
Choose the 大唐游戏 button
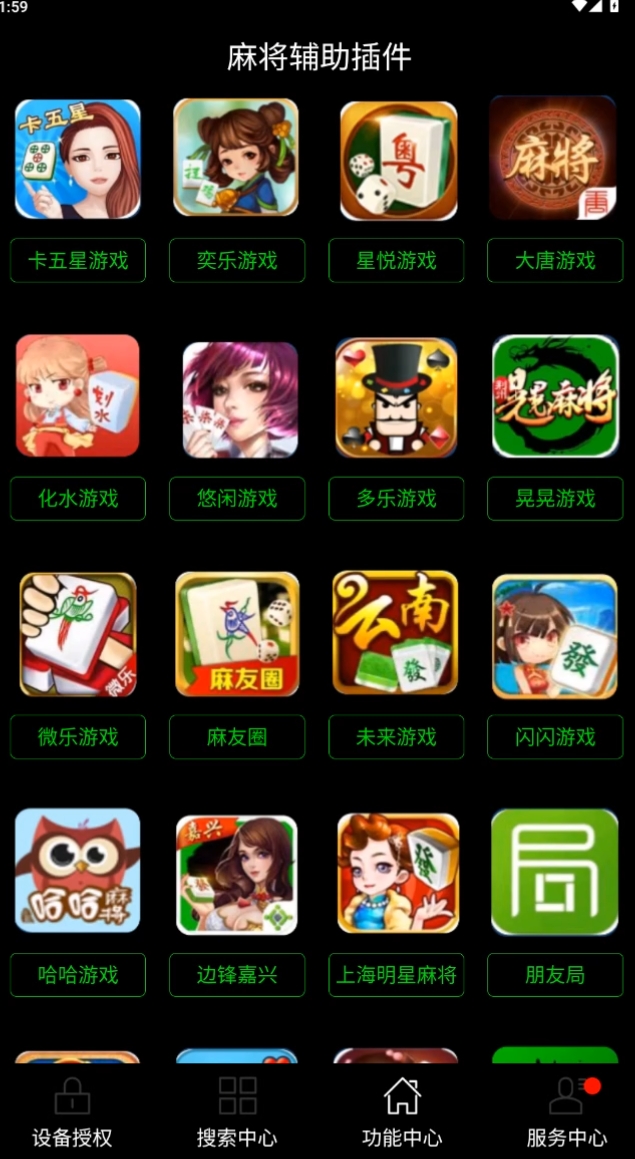555,261
